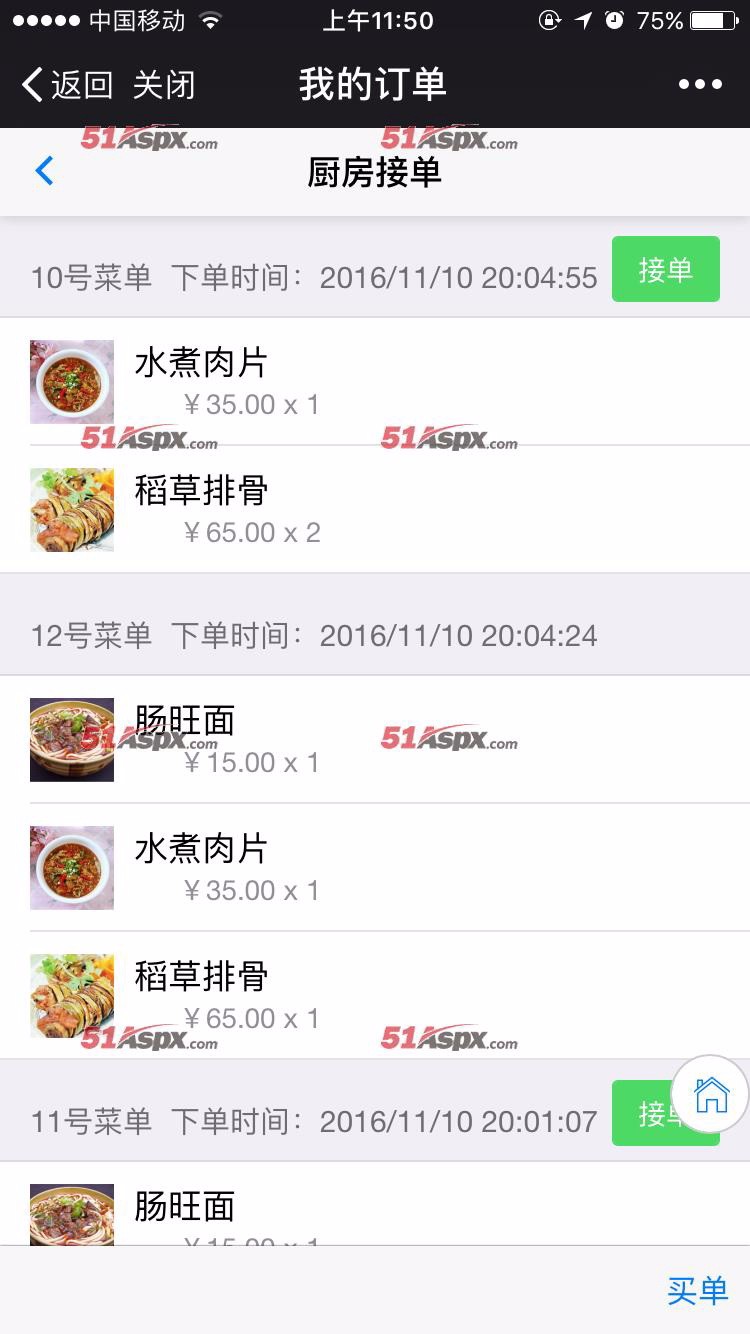The width and height of the screenshot is (750, 1334).
Task: Tap the 买单 link at bottom
Action: [x=697, y=1291]
